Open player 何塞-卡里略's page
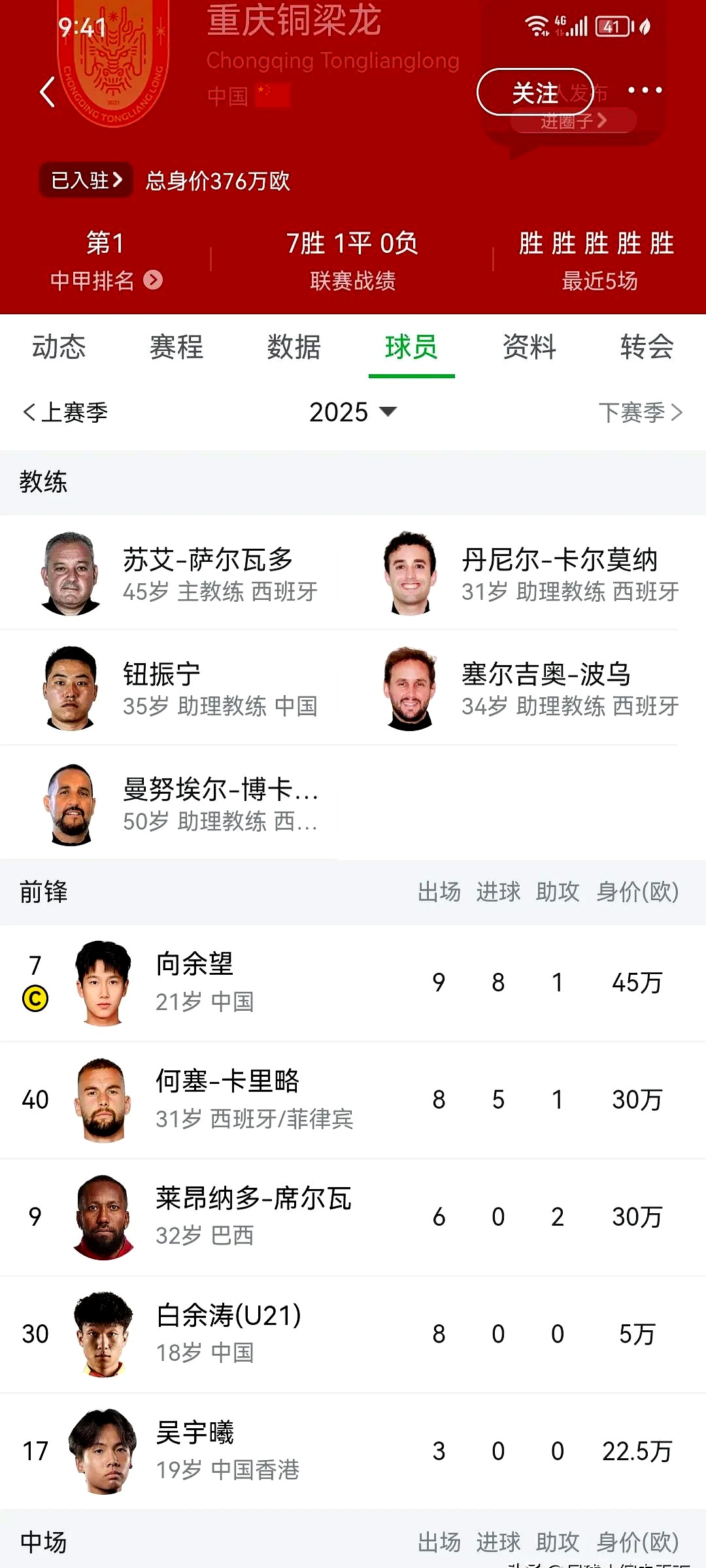706x1568 pixels. click(x=227, y=1099)
